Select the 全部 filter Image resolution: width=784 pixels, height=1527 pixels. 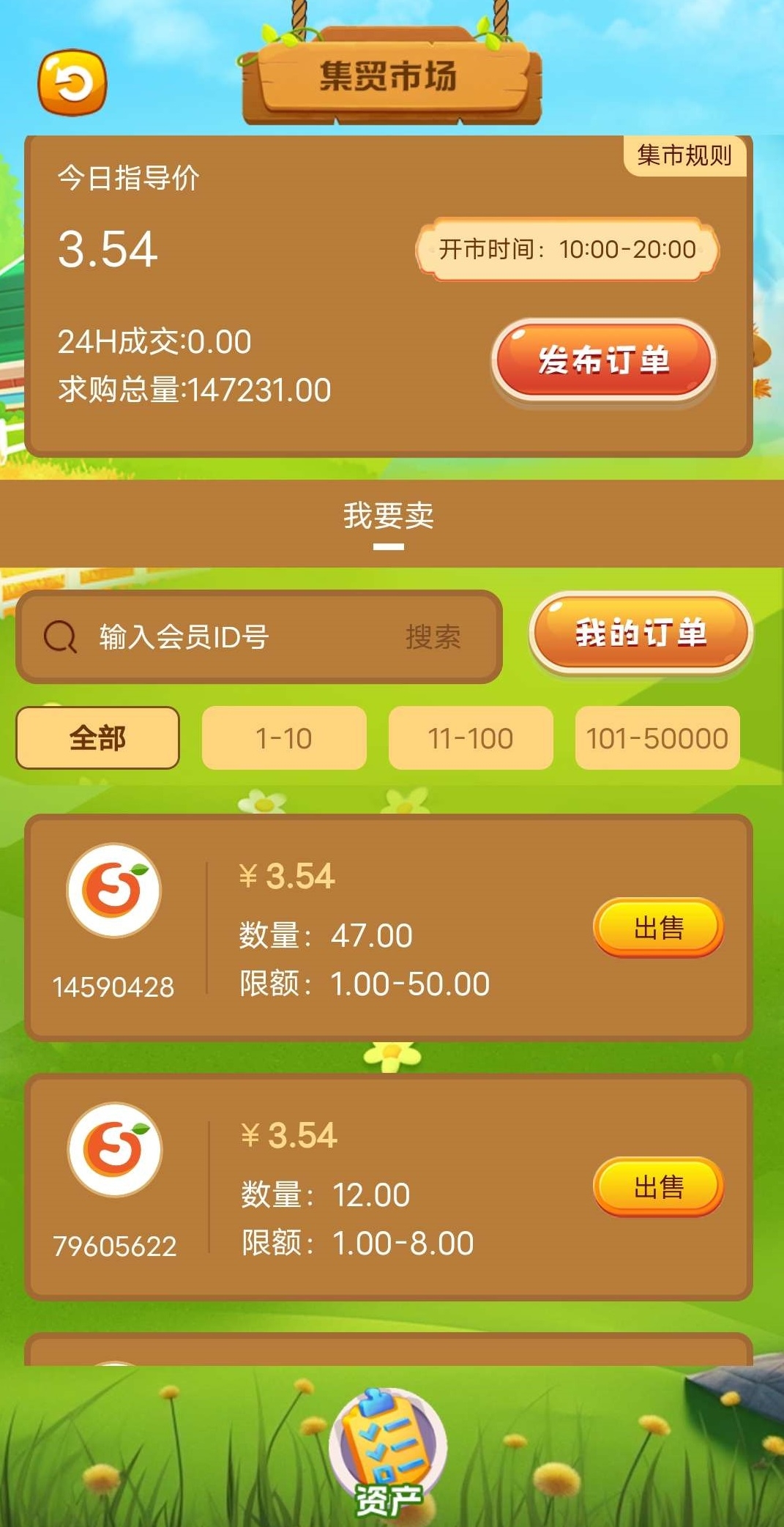(97, 738)
